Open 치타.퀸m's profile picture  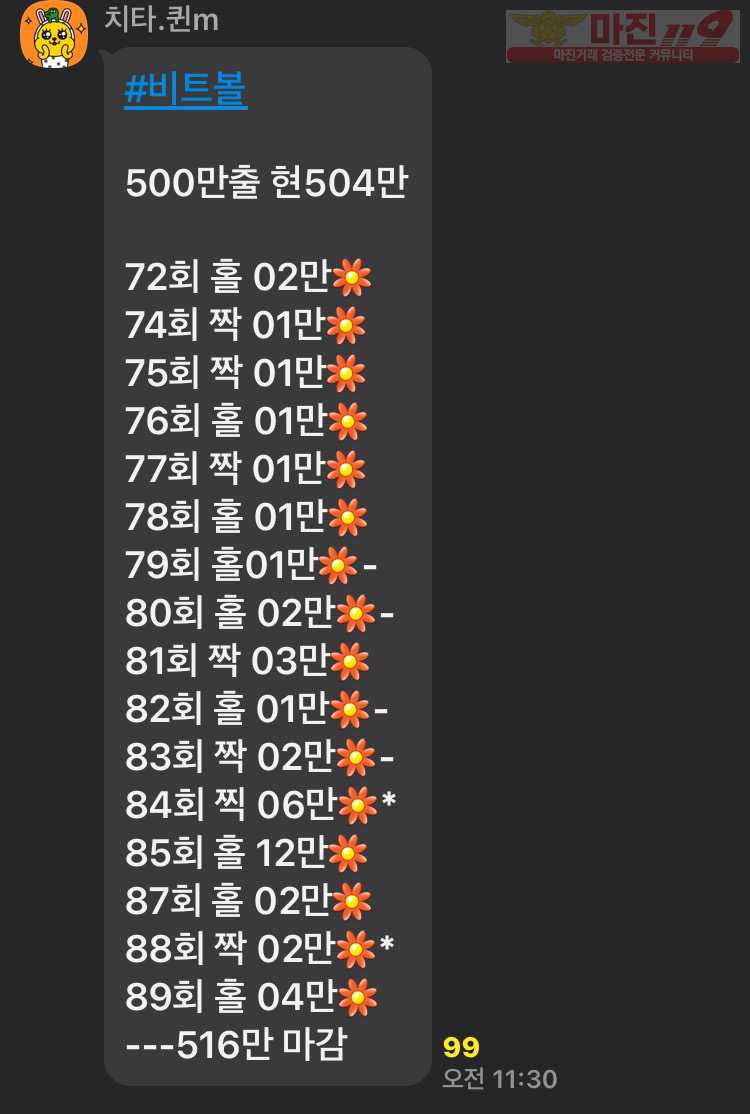point(54,35)
